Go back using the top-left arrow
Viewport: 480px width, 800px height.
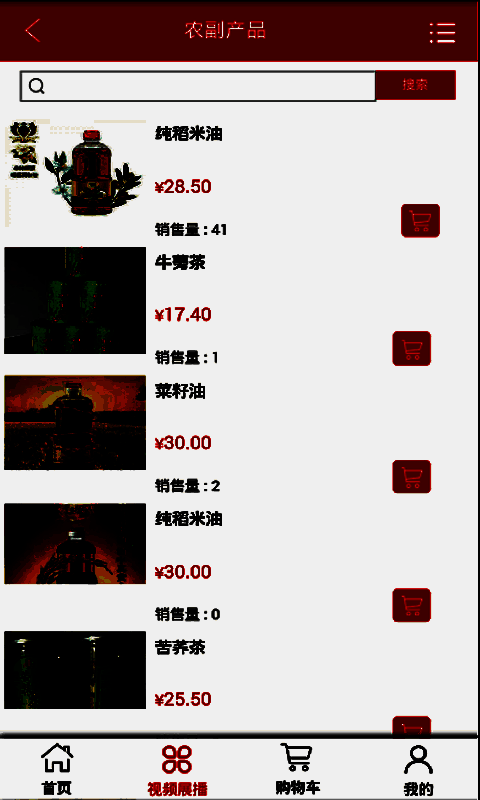pyautogui.click(x=32, y=31)
